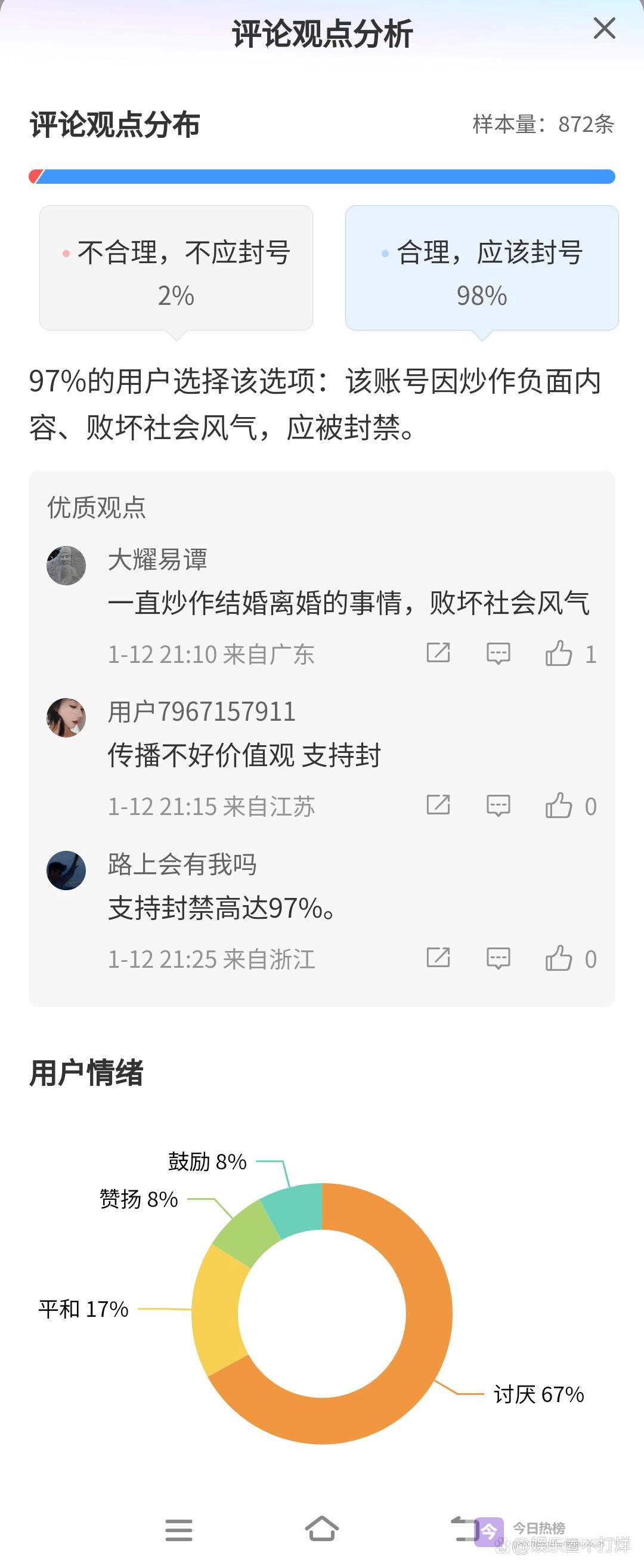This screenshot has height=1568, width=644.
Task: Like 路上会有我吗's comment
Action: (558, 958)
